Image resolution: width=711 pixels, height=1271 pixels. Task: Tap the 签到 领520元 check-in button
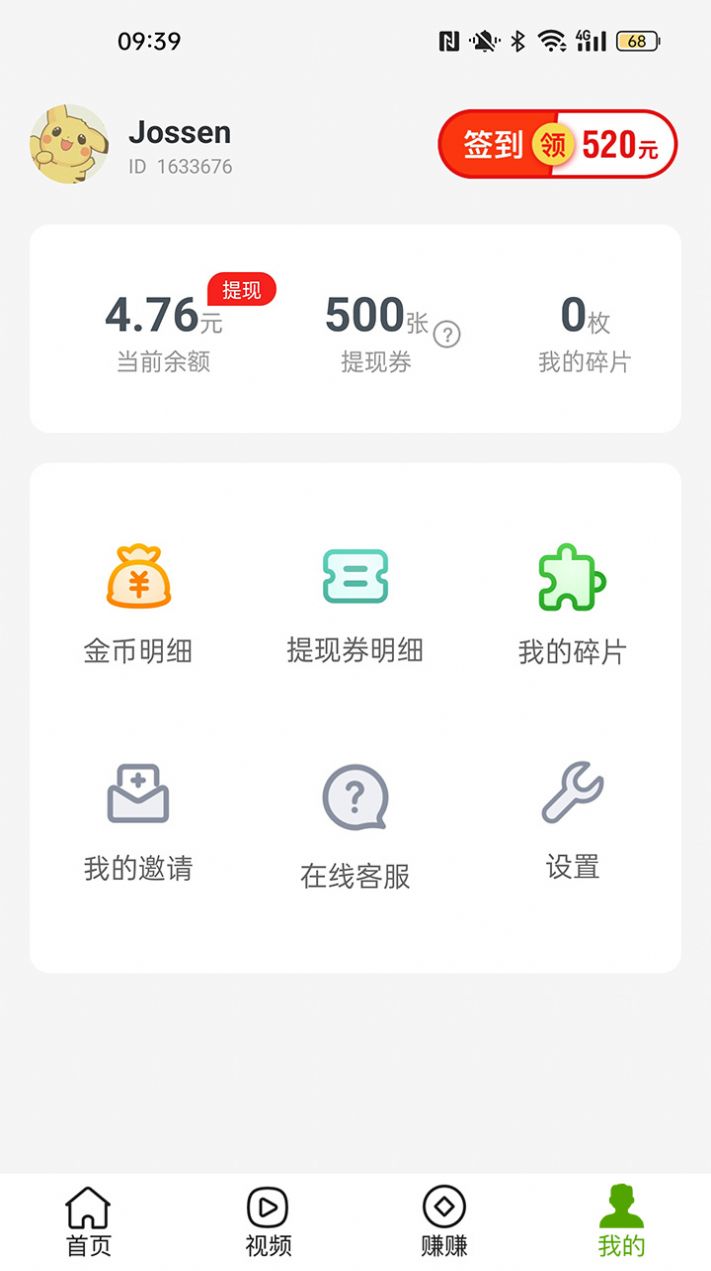click(557, 145)
